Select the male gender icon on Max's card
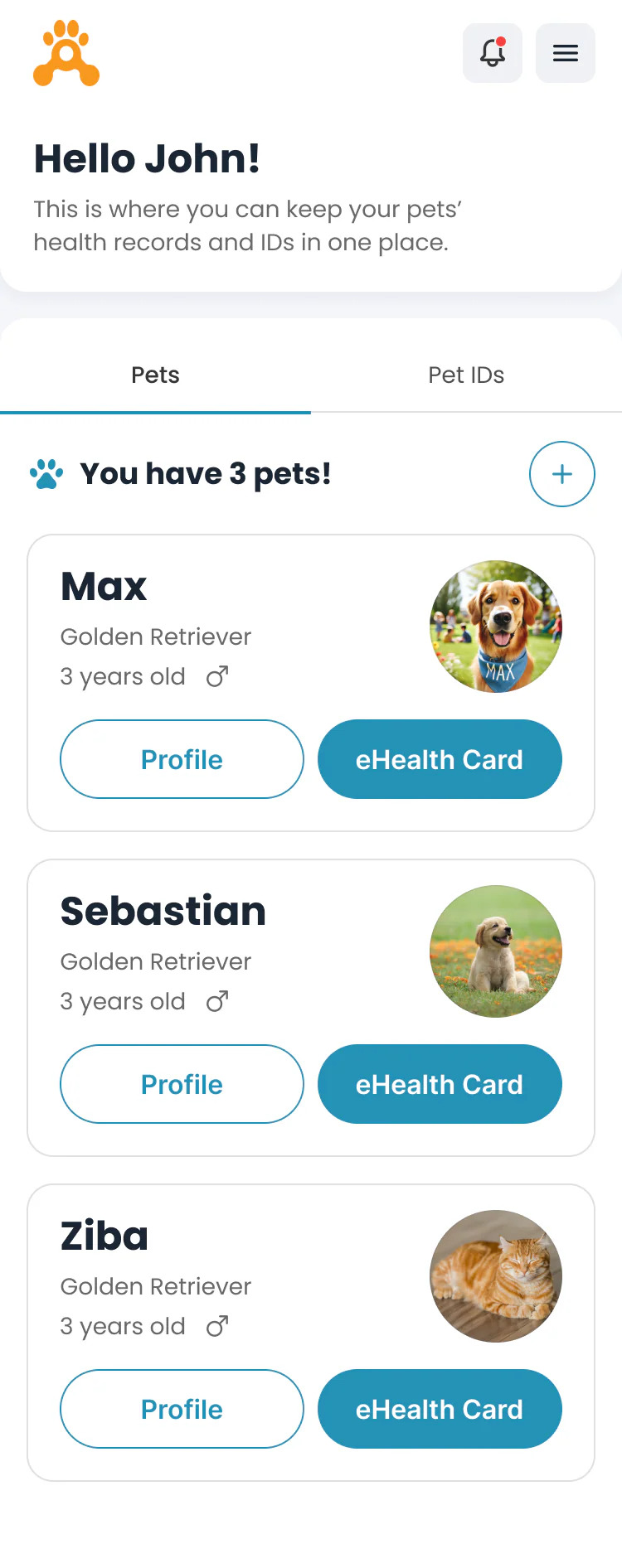The height and width of the screenshot is (1568, 622). [x=216, y=676]
